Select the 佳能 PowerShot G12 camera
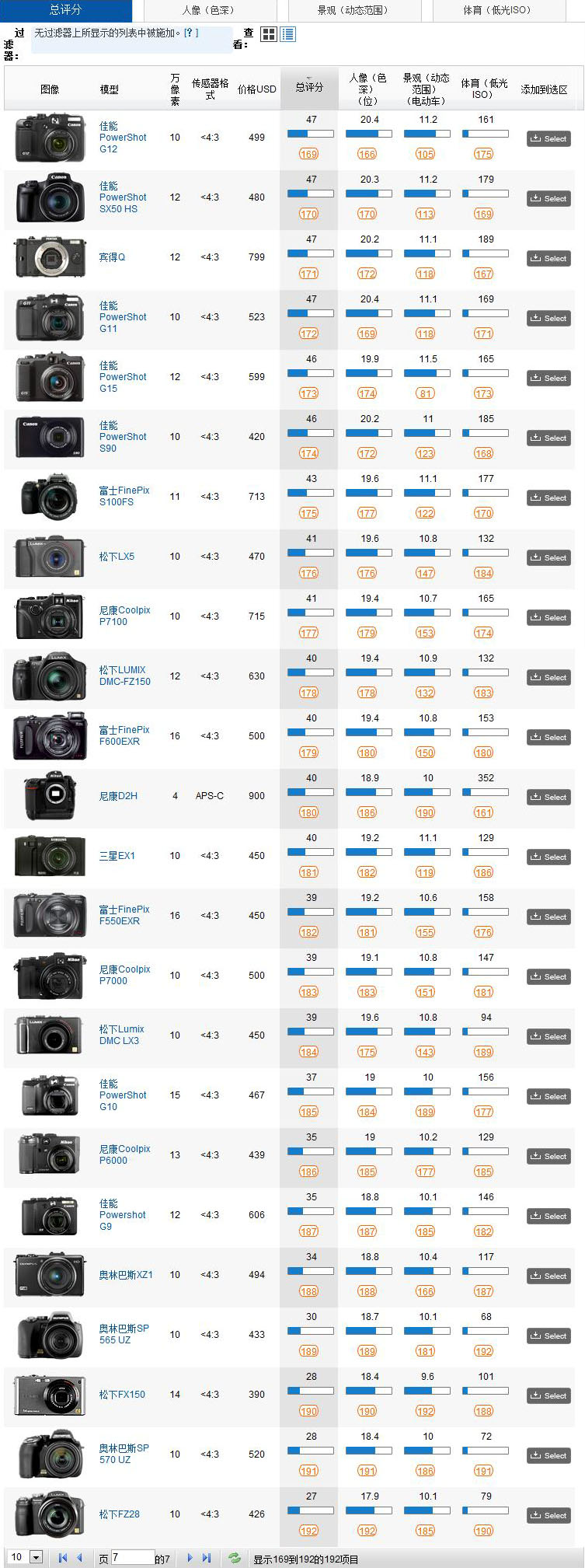 point(548,138)
